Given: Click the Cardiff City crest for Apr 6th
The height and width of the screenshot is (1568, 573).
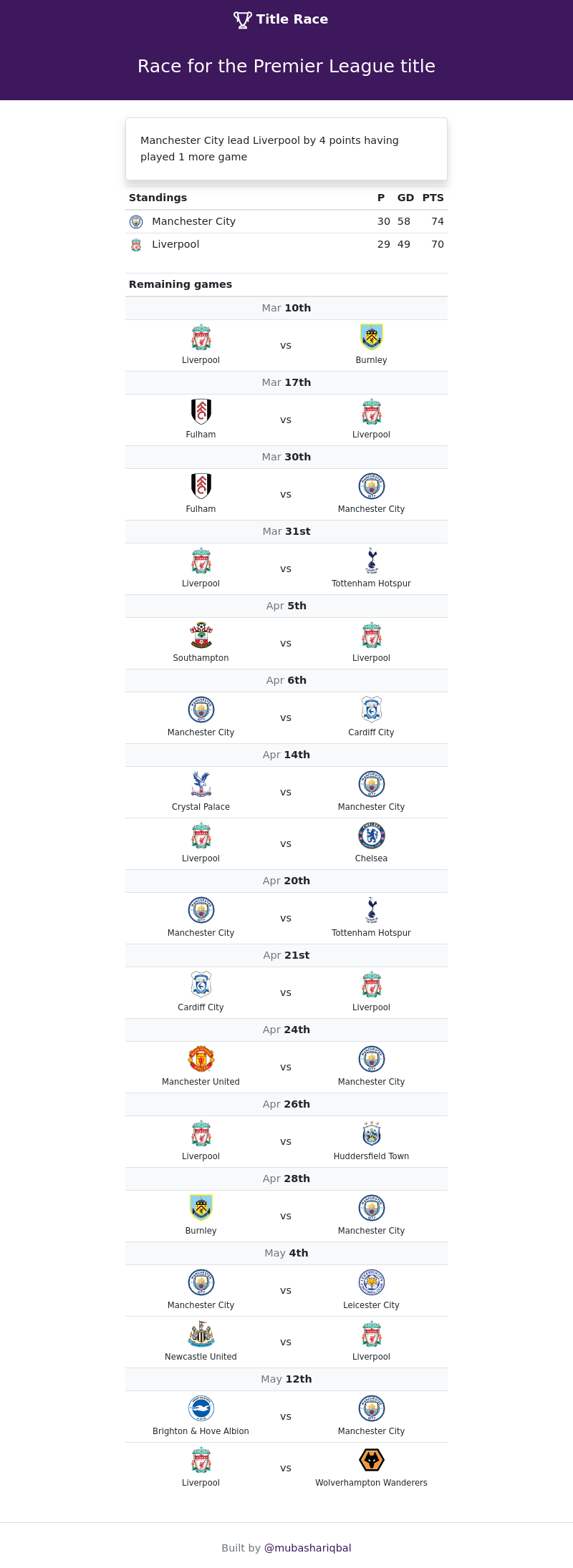Looking at the screenshot, I should click(371, 710).
